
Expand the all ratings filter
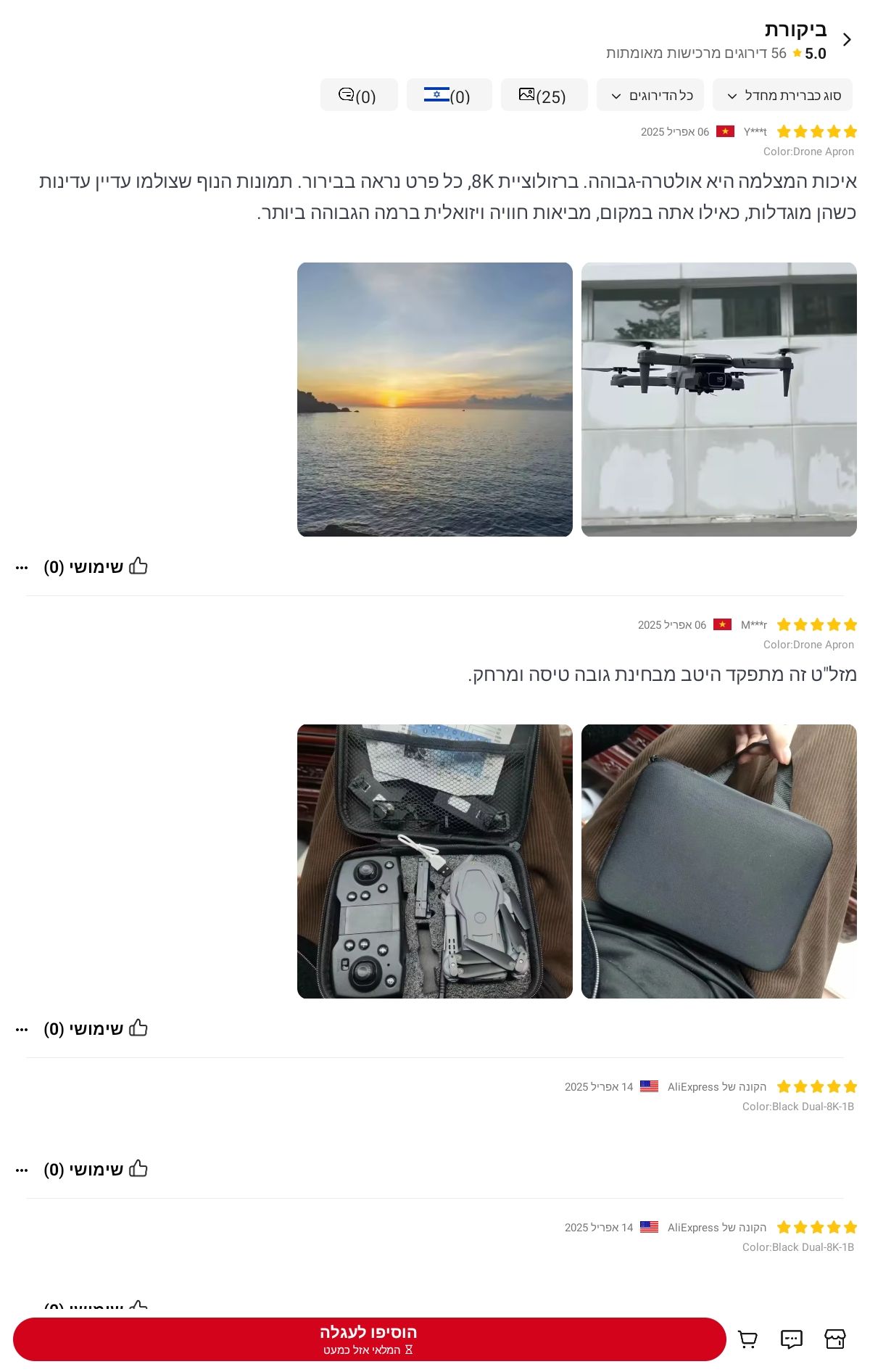click(650, 95)
